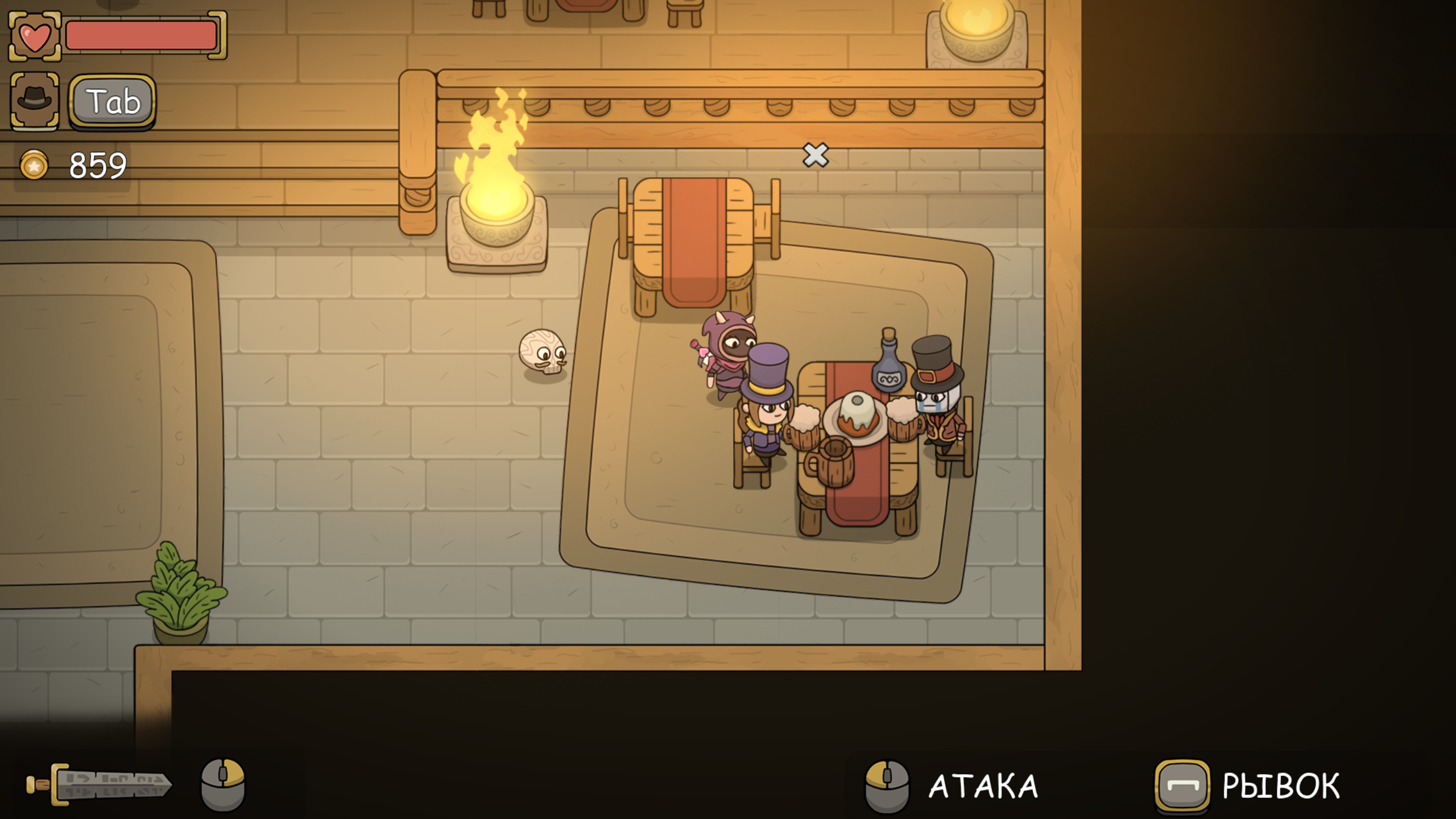
Task: Tap the РЫВОК dash control
Action: point(1248,786)
